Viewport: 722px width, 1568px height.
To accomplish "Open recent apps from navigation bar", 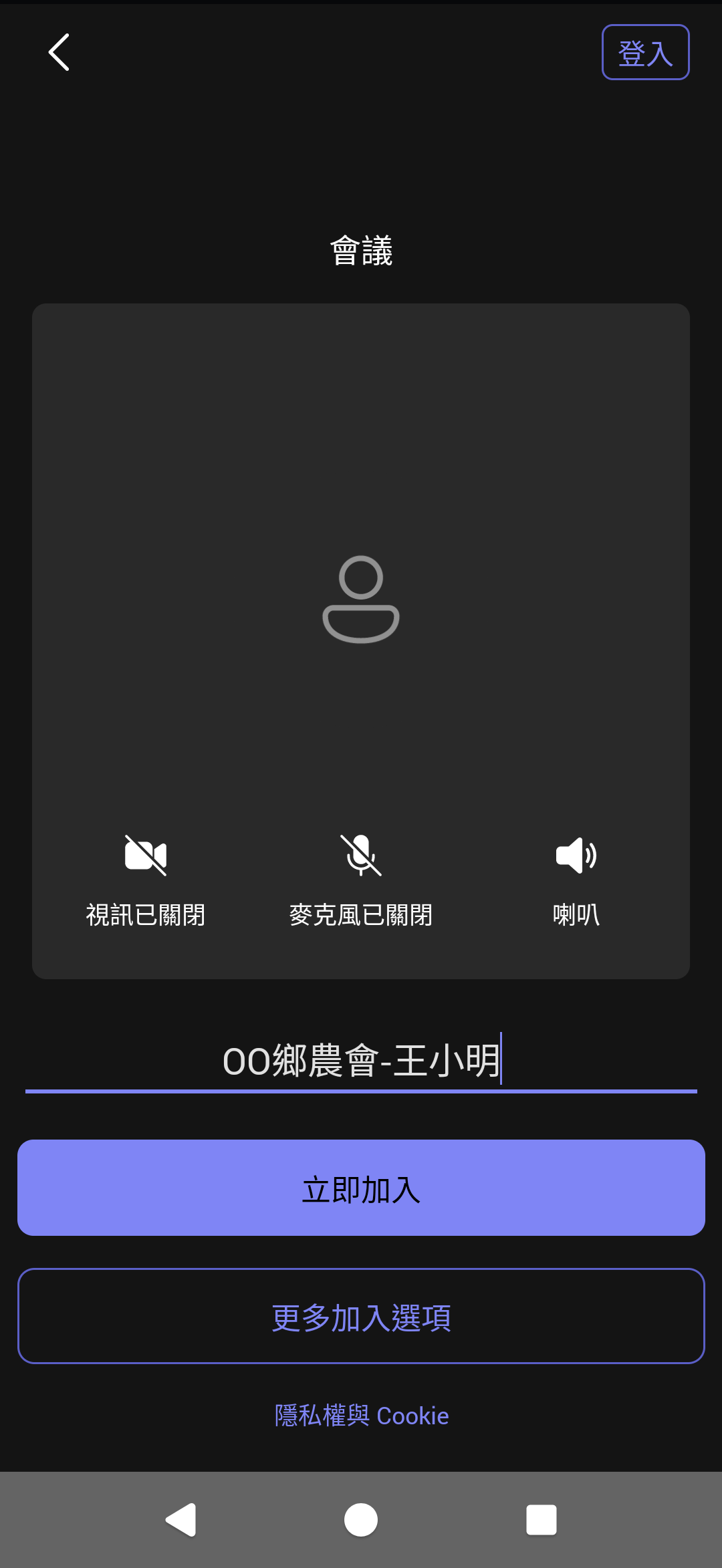I will click(541, 1520).
